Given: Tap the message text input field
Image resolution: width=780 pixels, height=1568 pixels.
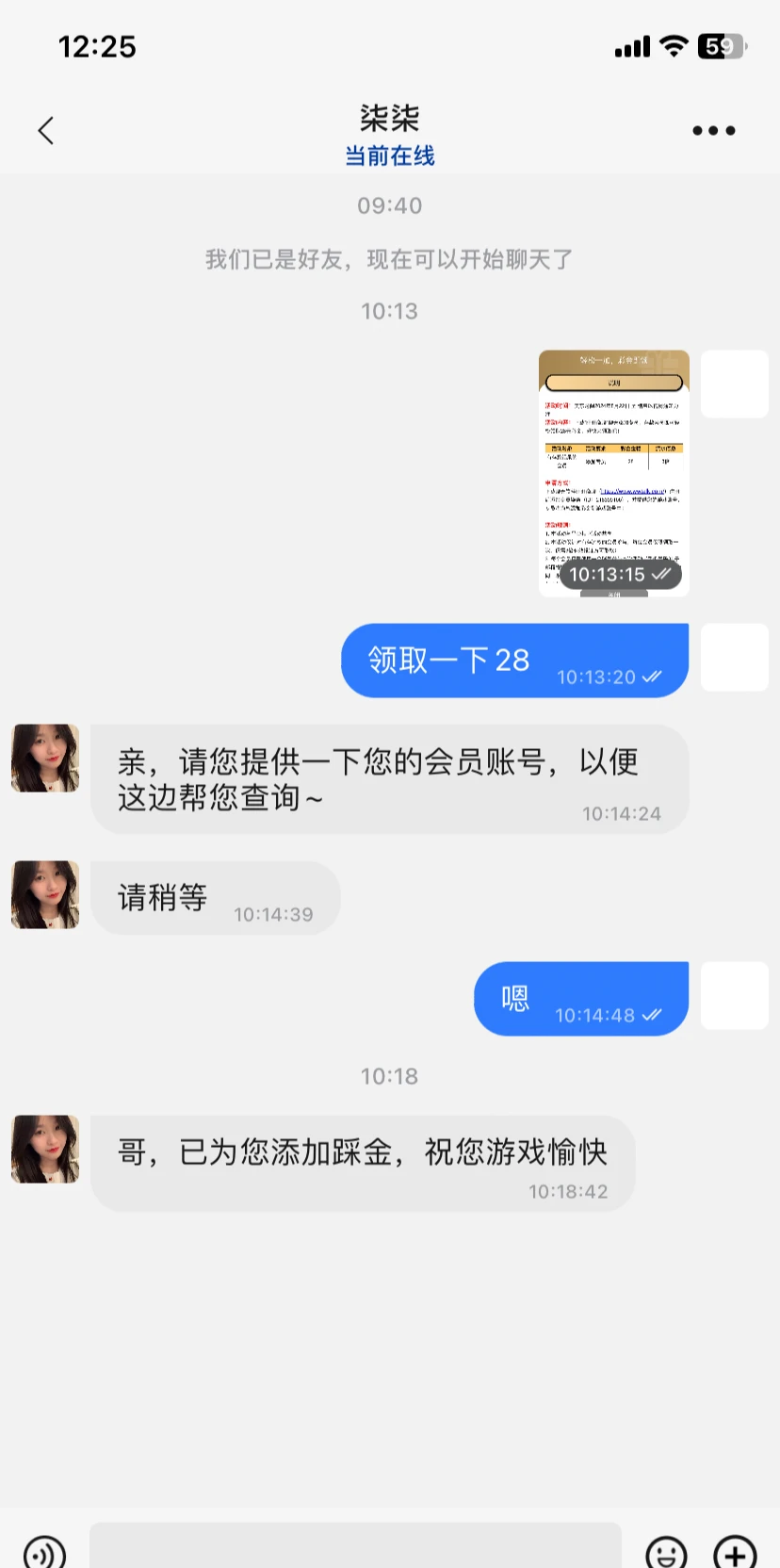Looking at the screenshot, I should pos(355,1545).
